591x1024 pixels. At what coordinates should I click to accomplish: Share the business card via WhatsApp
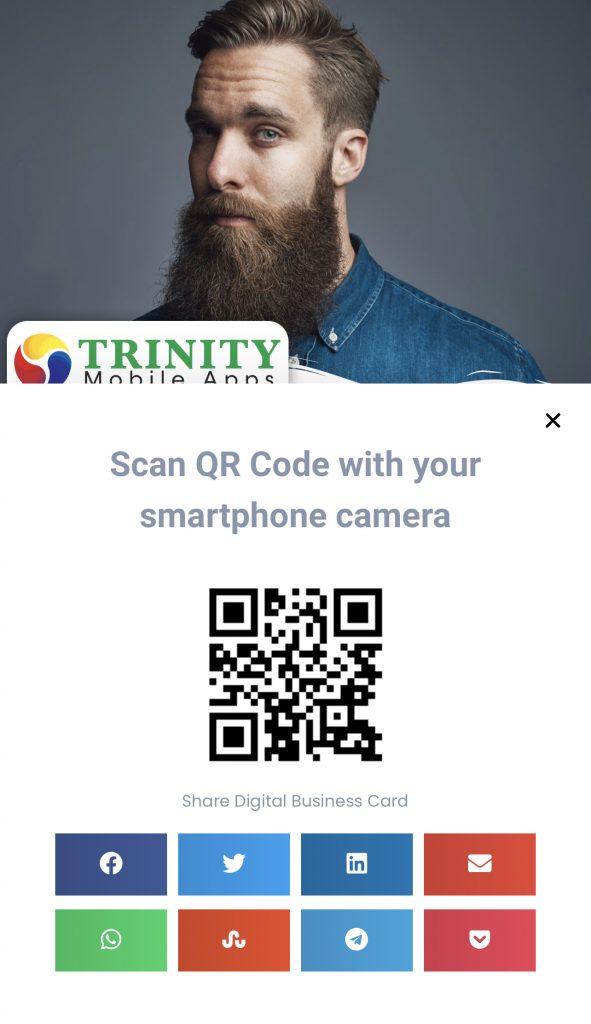pos(111,940)
